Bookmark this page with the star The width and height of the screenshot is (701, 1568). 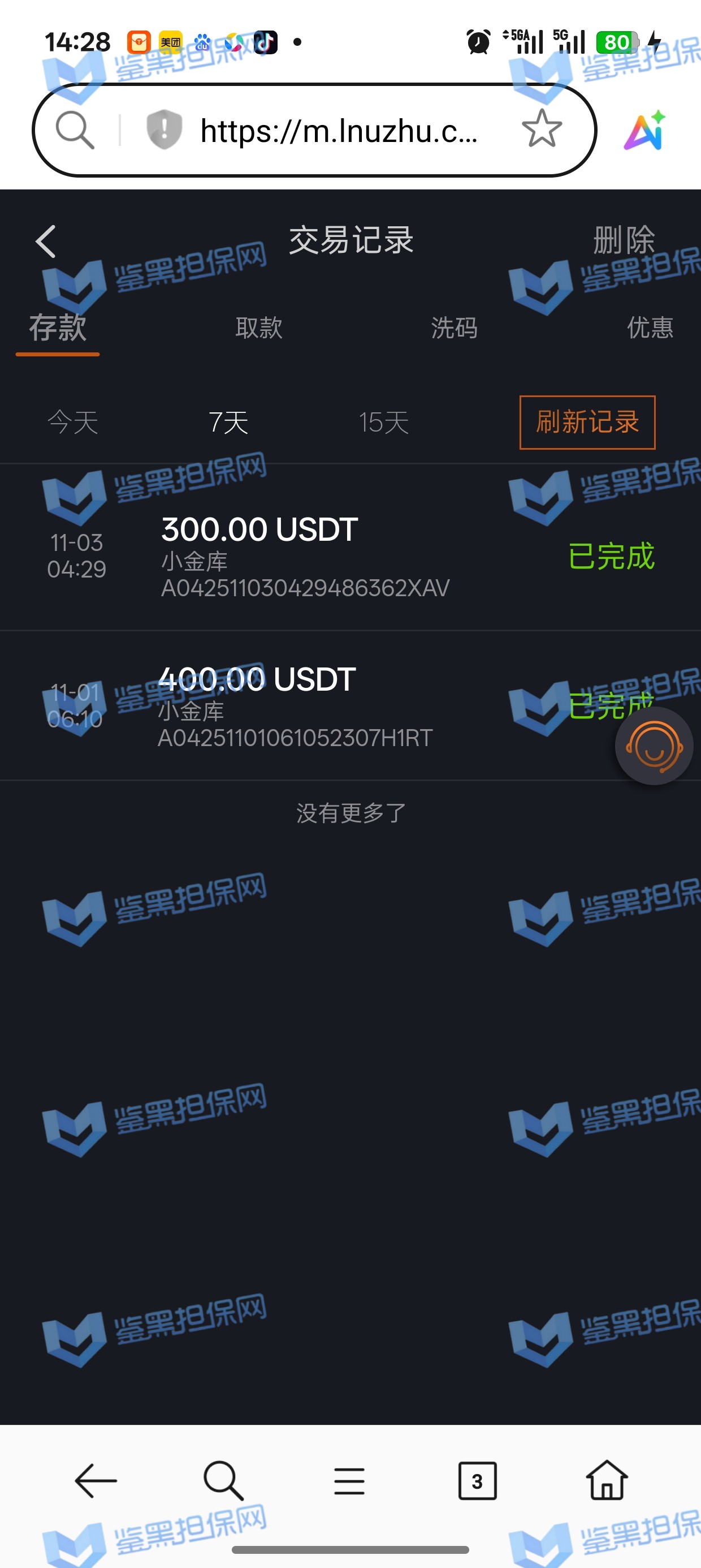[x=541, y=129]
